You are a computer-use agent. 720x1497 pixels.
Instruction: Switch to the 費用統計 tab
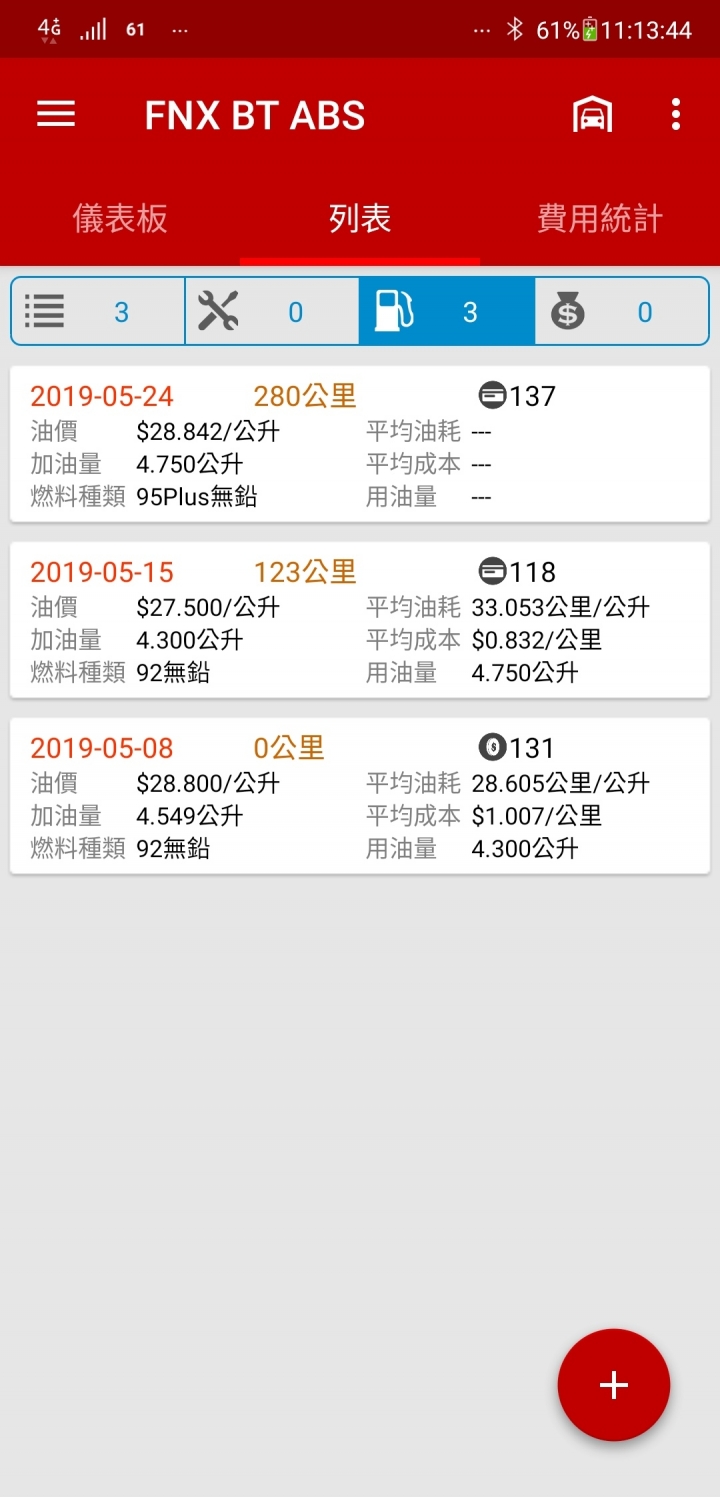tap(600, 218)
